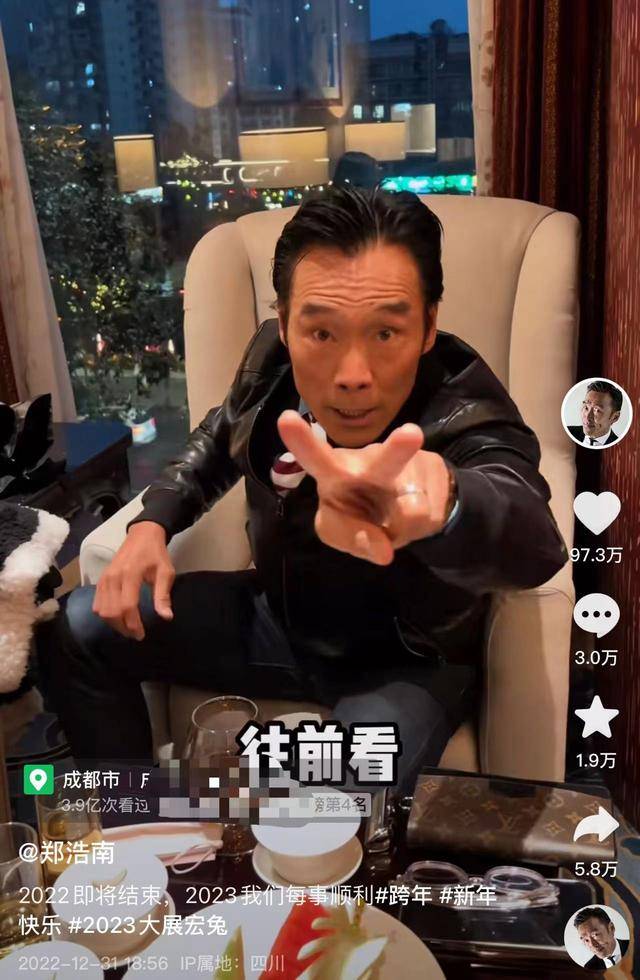This screenshot has width=640, height=980.
Task: Share this video using the arrow icon
Action: [x=596, y=825]
